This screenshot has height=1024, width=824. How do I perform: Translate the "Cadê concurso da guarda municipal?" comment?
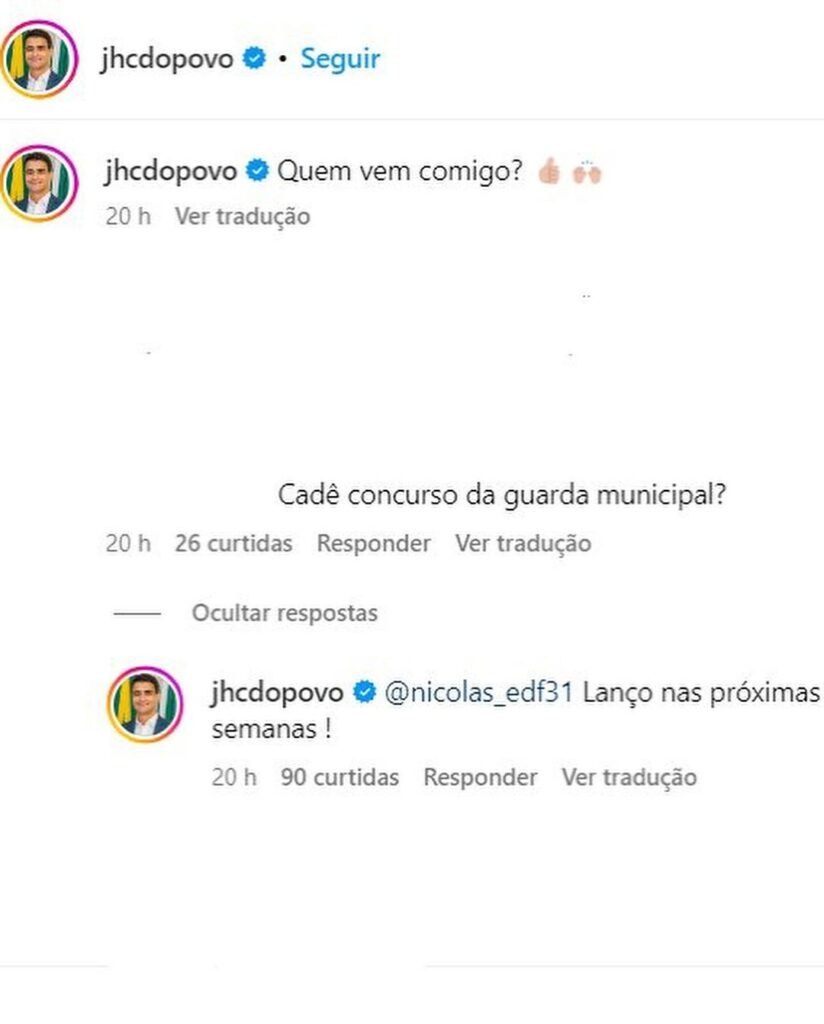pos(523,544)
